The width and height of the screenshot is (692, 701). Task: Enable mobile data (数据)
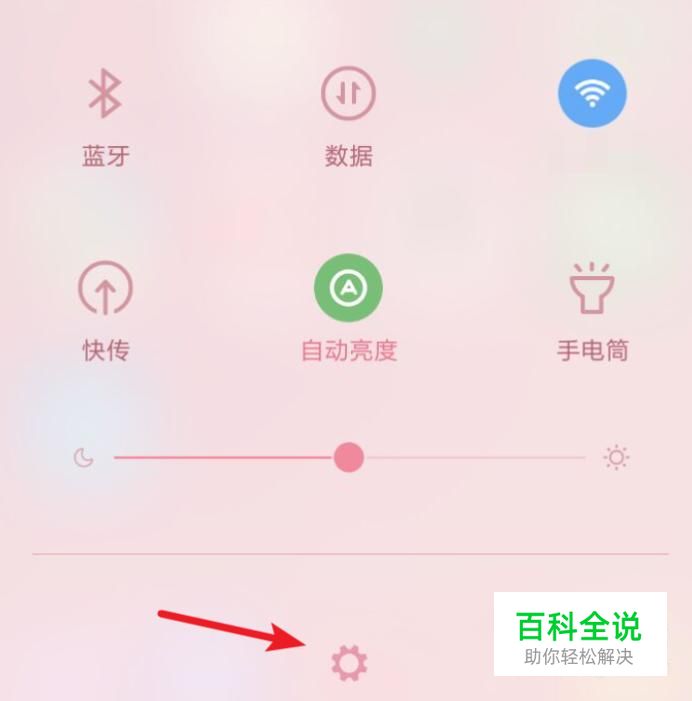348,95
